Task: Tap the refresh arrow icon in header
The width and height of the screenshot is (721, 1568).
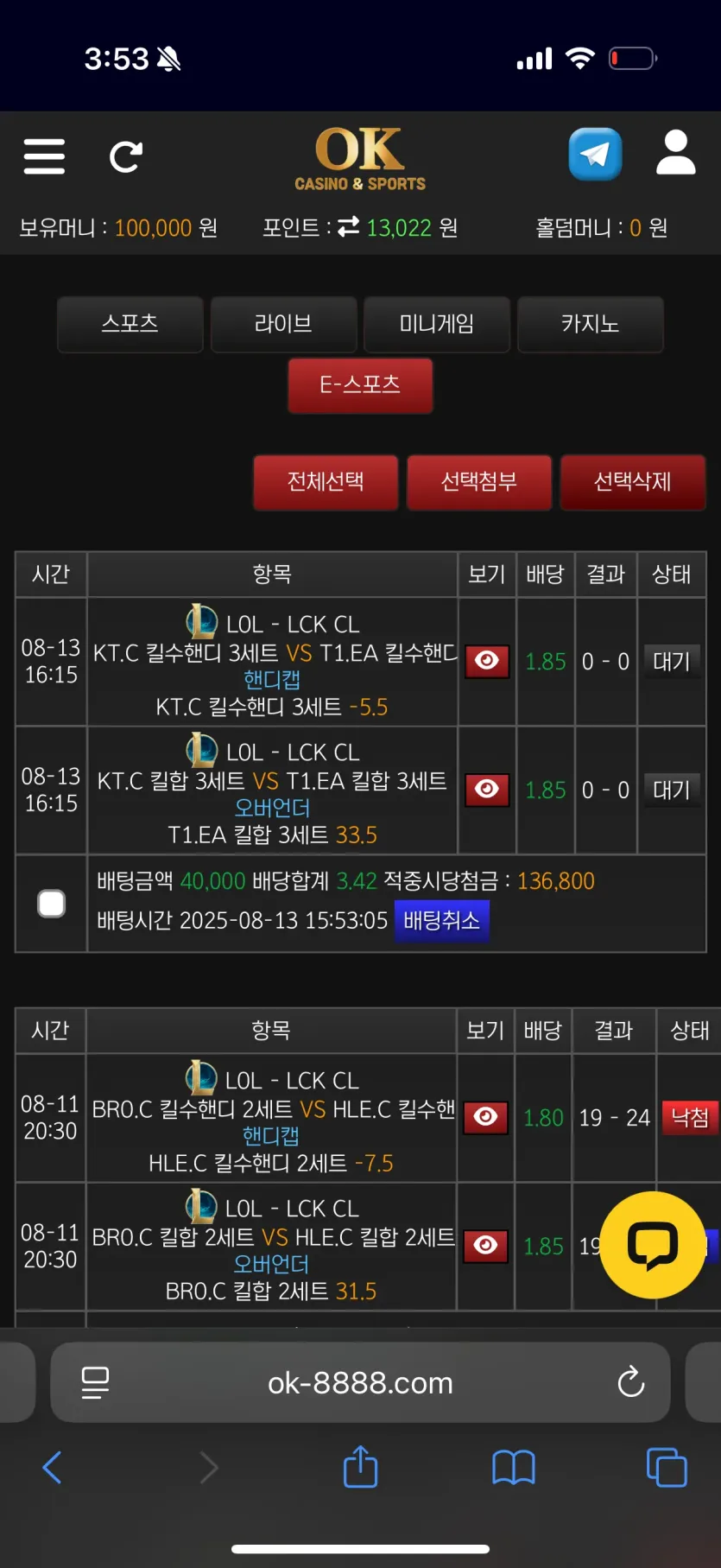Action: click(x=126, y=156)
